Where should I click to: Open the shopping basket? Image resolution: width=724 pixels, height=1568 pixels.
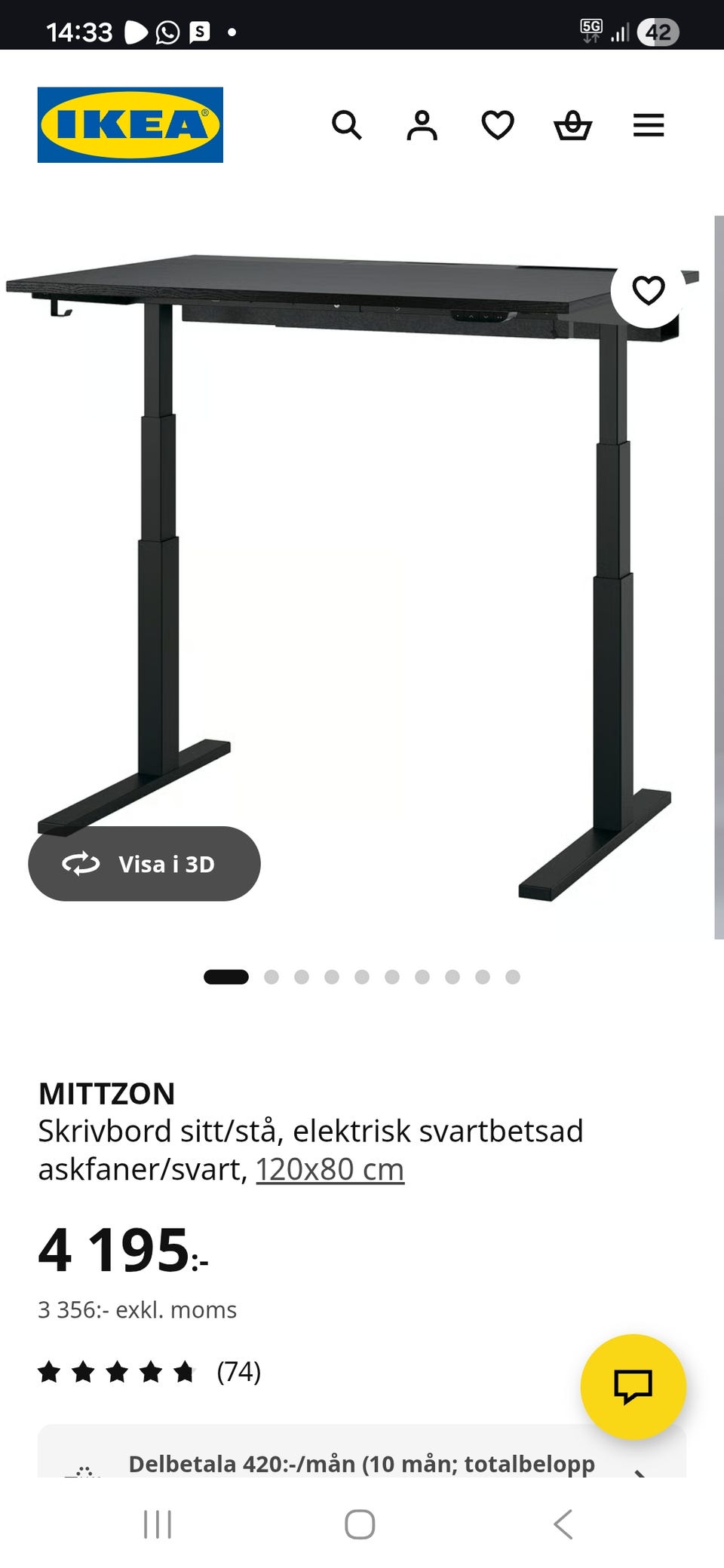tap(573, 125)
